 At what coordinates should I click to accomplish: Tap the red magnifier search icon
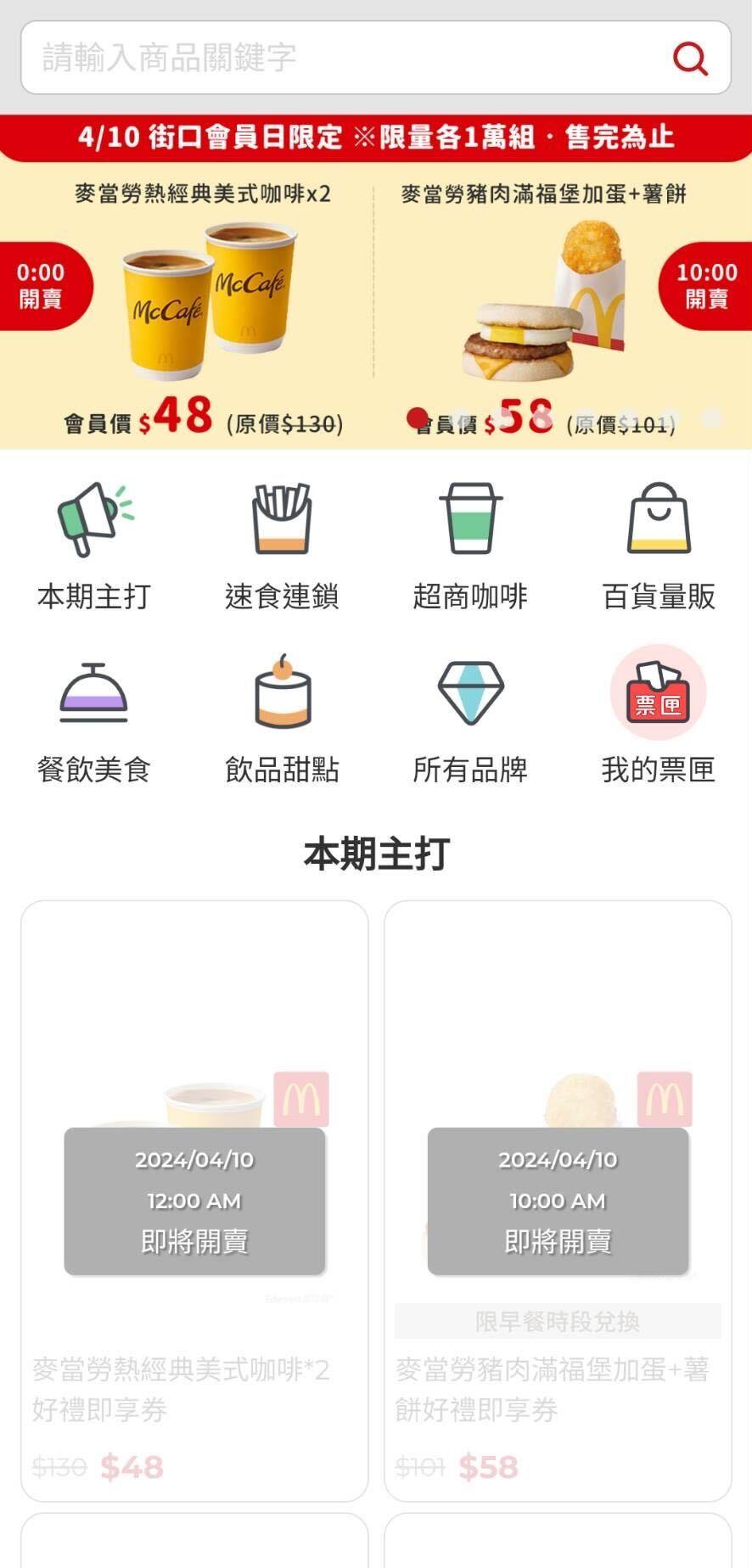[x=690, y=59]
